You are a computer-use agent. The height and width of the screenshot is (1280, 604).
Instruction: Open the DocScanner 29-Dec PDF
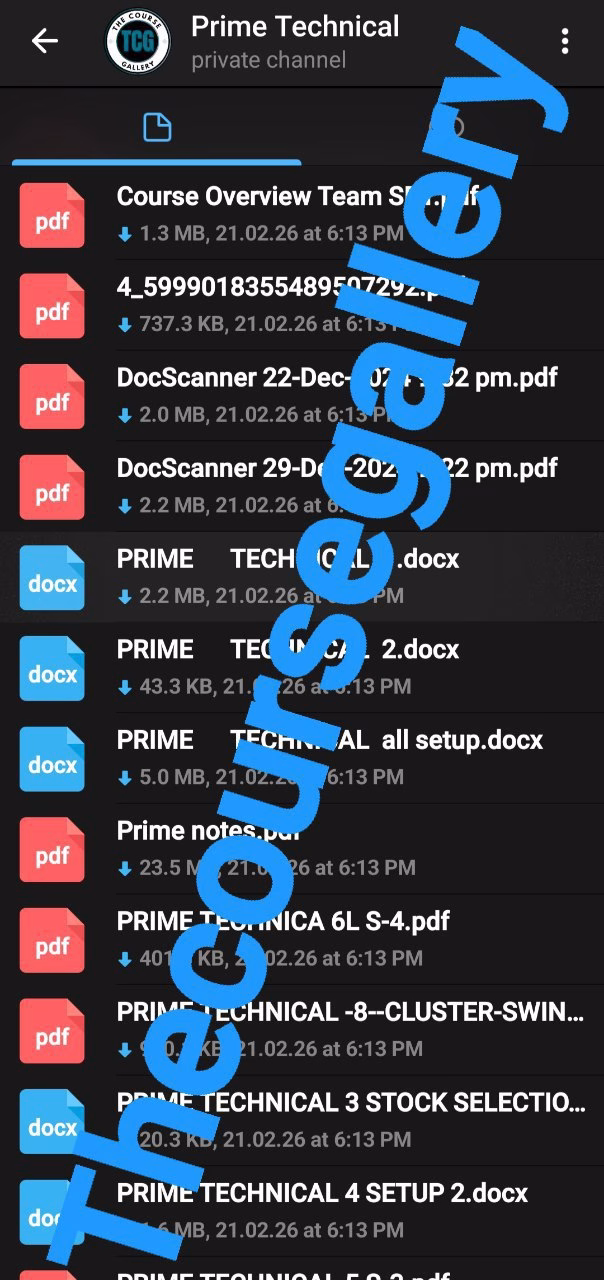pyautogui.click(x=300, y=486)
